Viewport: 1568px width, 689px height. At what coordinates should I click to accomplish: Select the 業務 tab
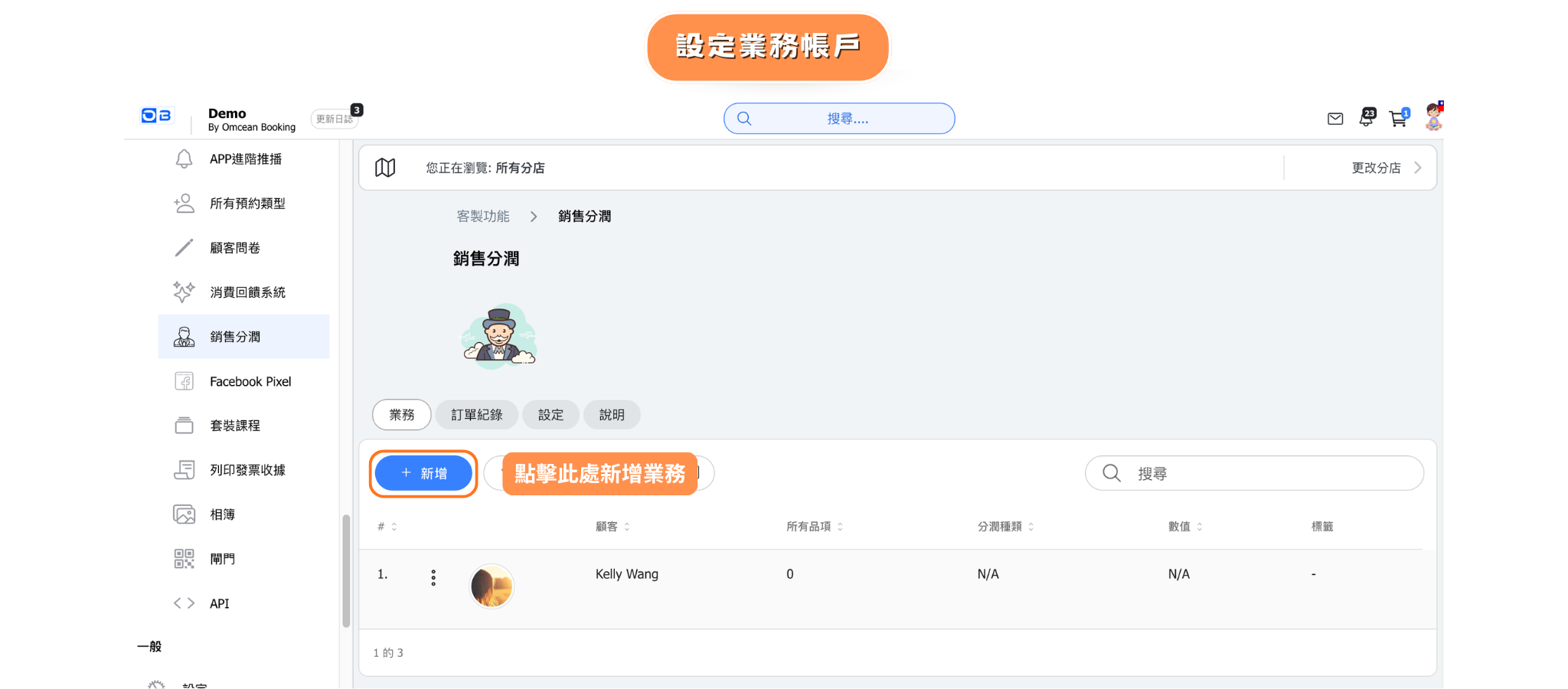[x=401, y=415]
